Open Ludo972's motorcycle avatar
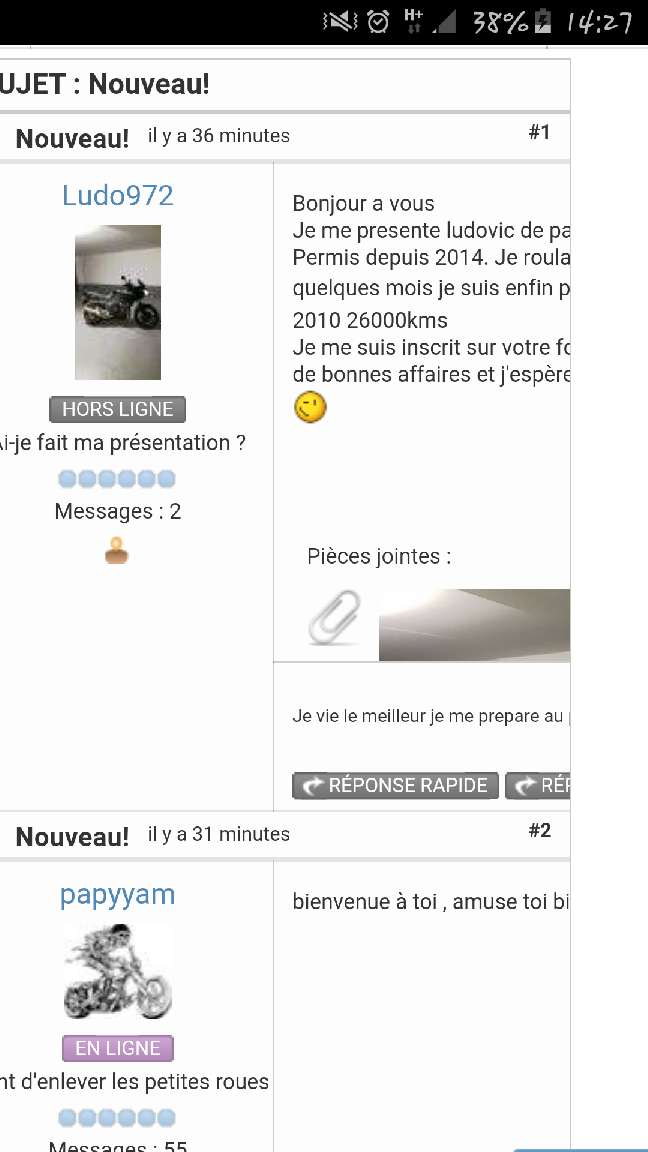648x1152 pixels. (x=118, y=302)
